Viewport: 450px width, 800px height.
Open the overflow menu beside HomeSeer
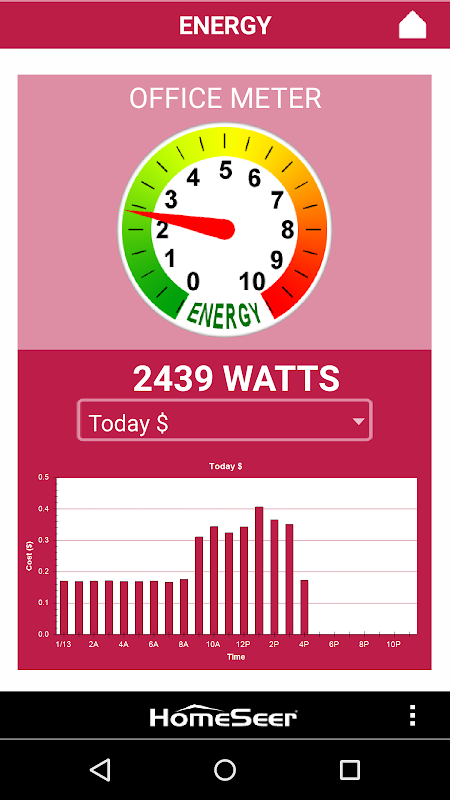(413, 715)
